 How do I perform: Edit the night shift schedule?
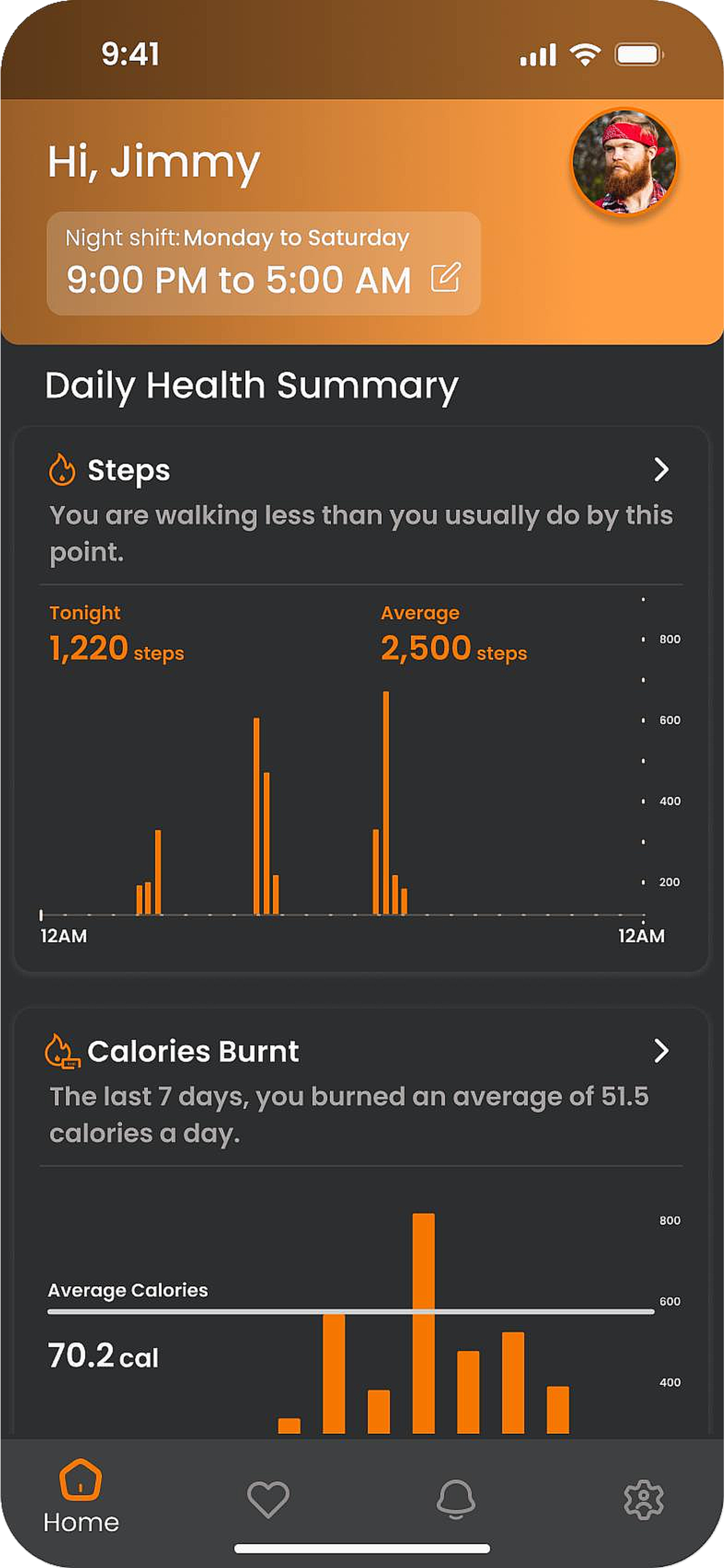446,279
